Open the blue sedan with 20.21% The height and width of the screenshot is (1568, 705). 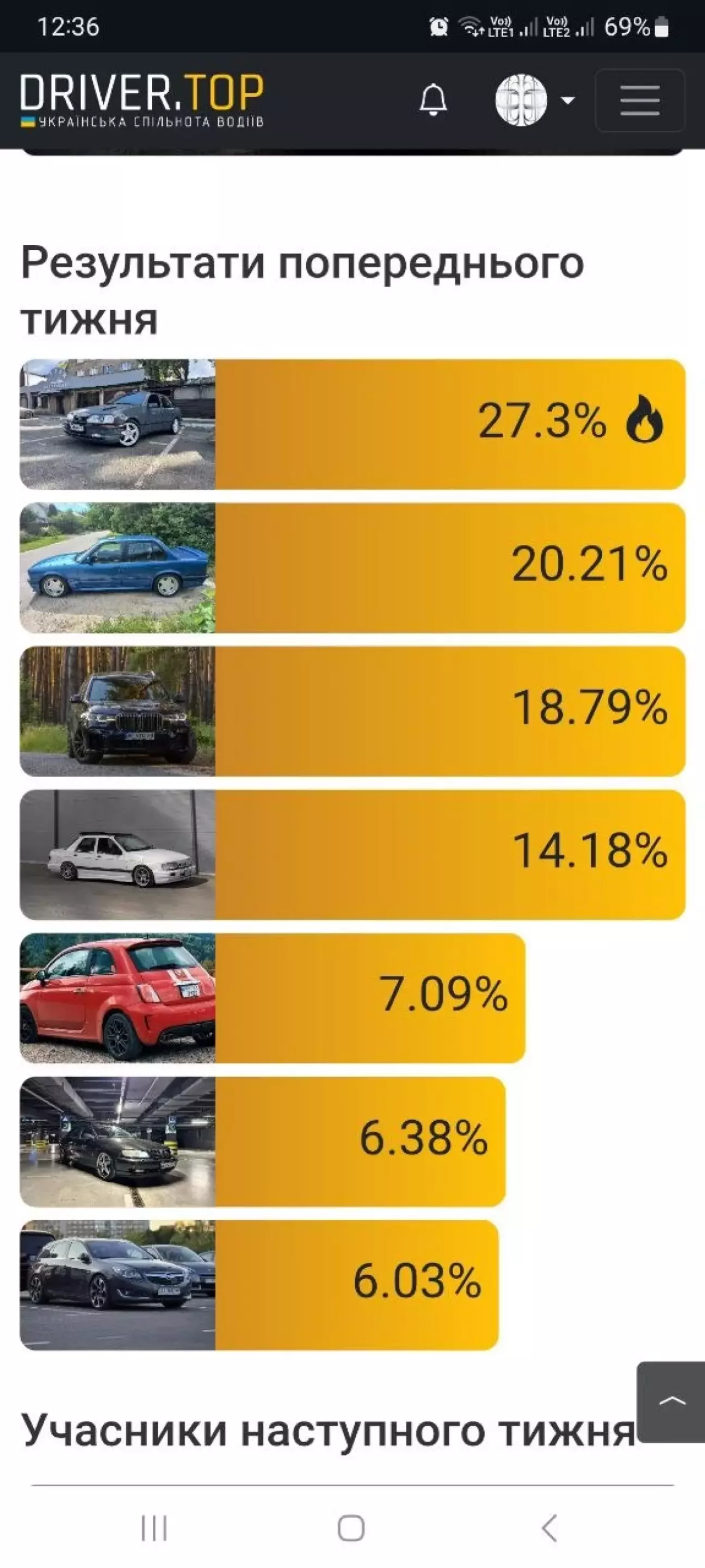pyautogui.click(x=353, y=568)
